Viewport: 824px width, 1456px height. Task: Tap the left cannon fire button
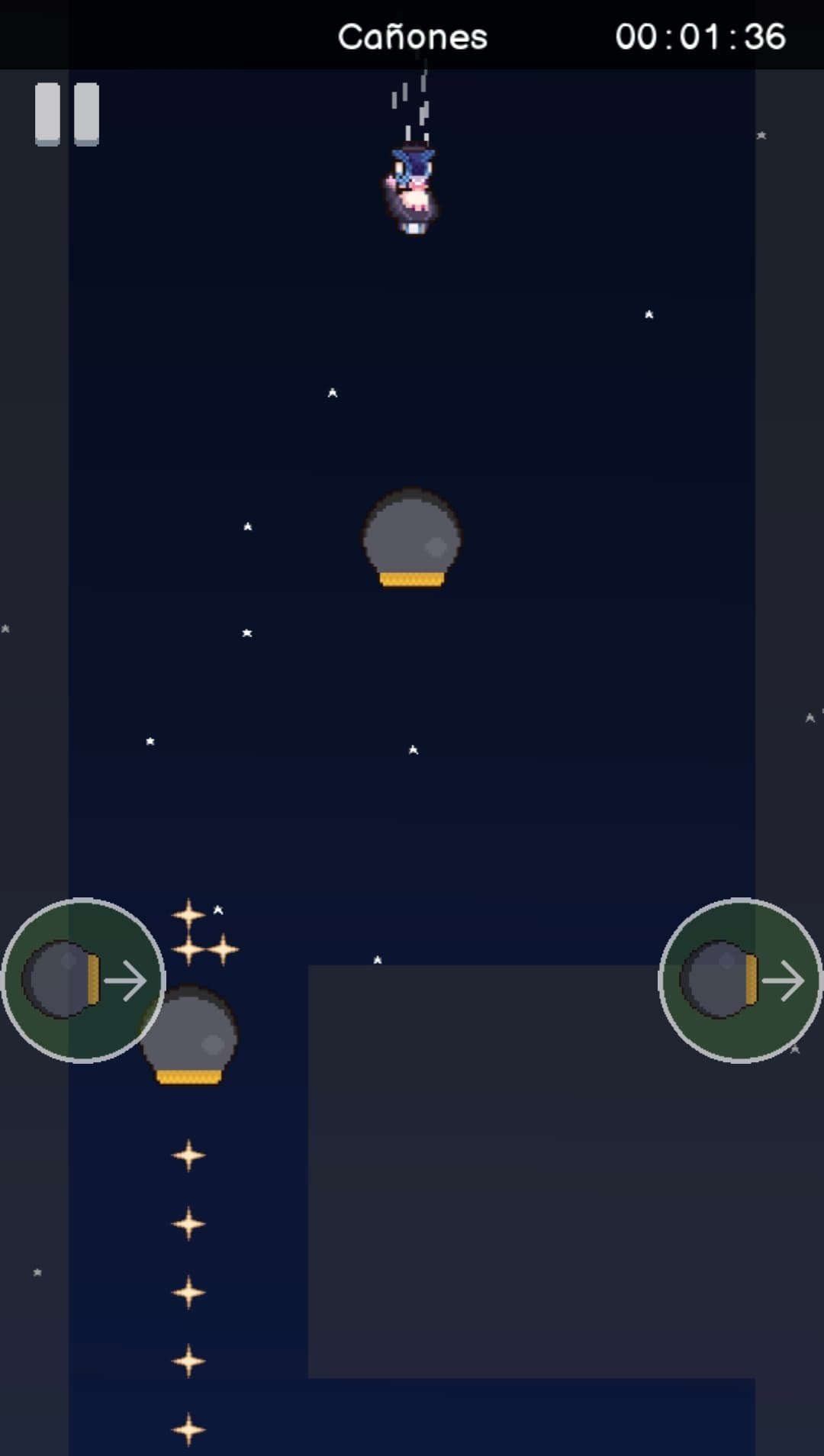coord(83,980)
